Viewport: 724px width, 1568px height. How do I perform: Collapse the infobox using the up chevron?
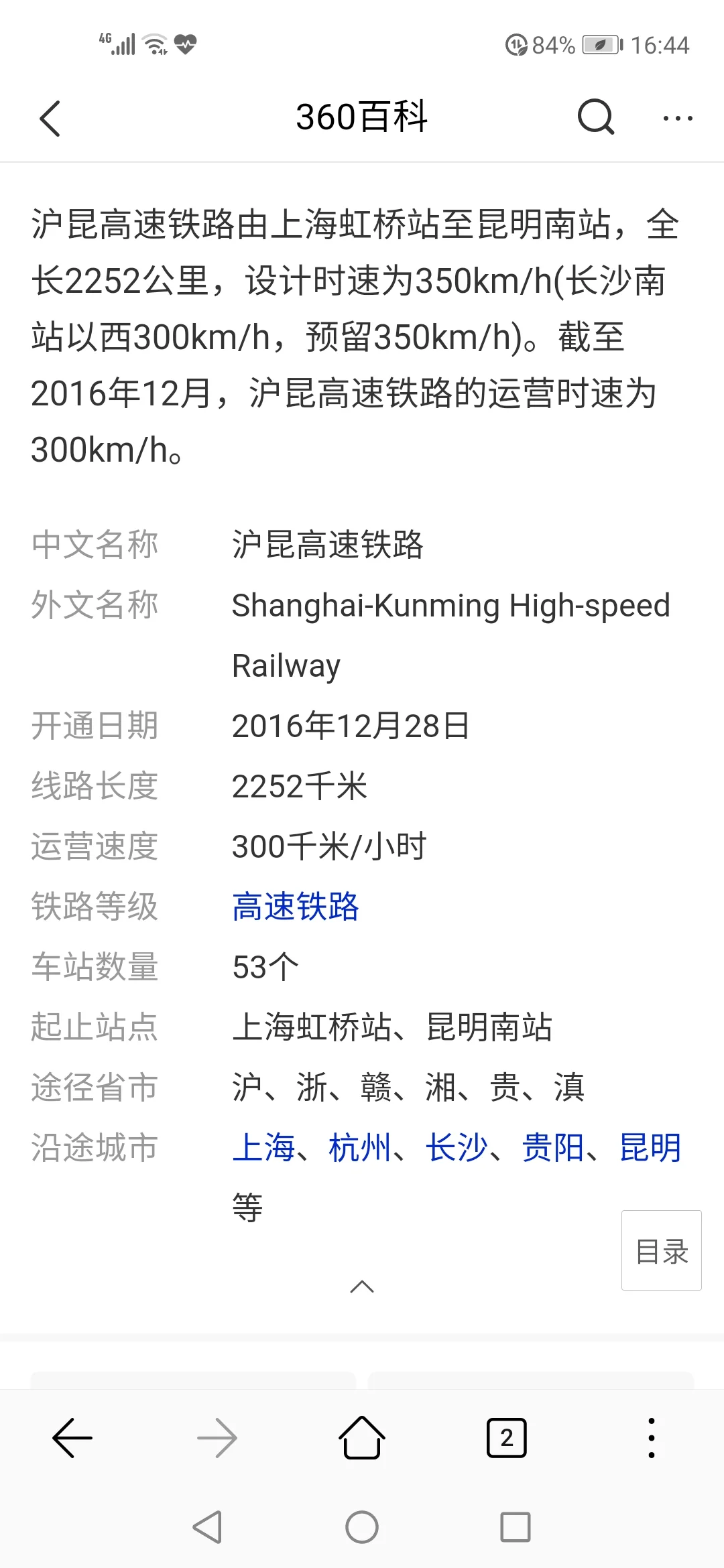[362, 1287]
